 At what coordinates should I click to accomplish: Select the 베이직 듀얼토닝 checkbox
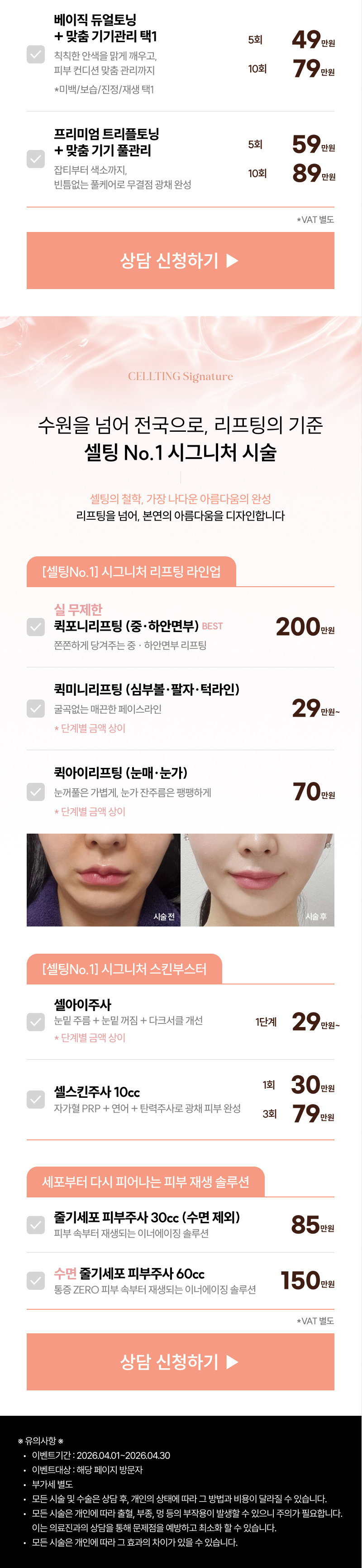[x=36, y=54]
